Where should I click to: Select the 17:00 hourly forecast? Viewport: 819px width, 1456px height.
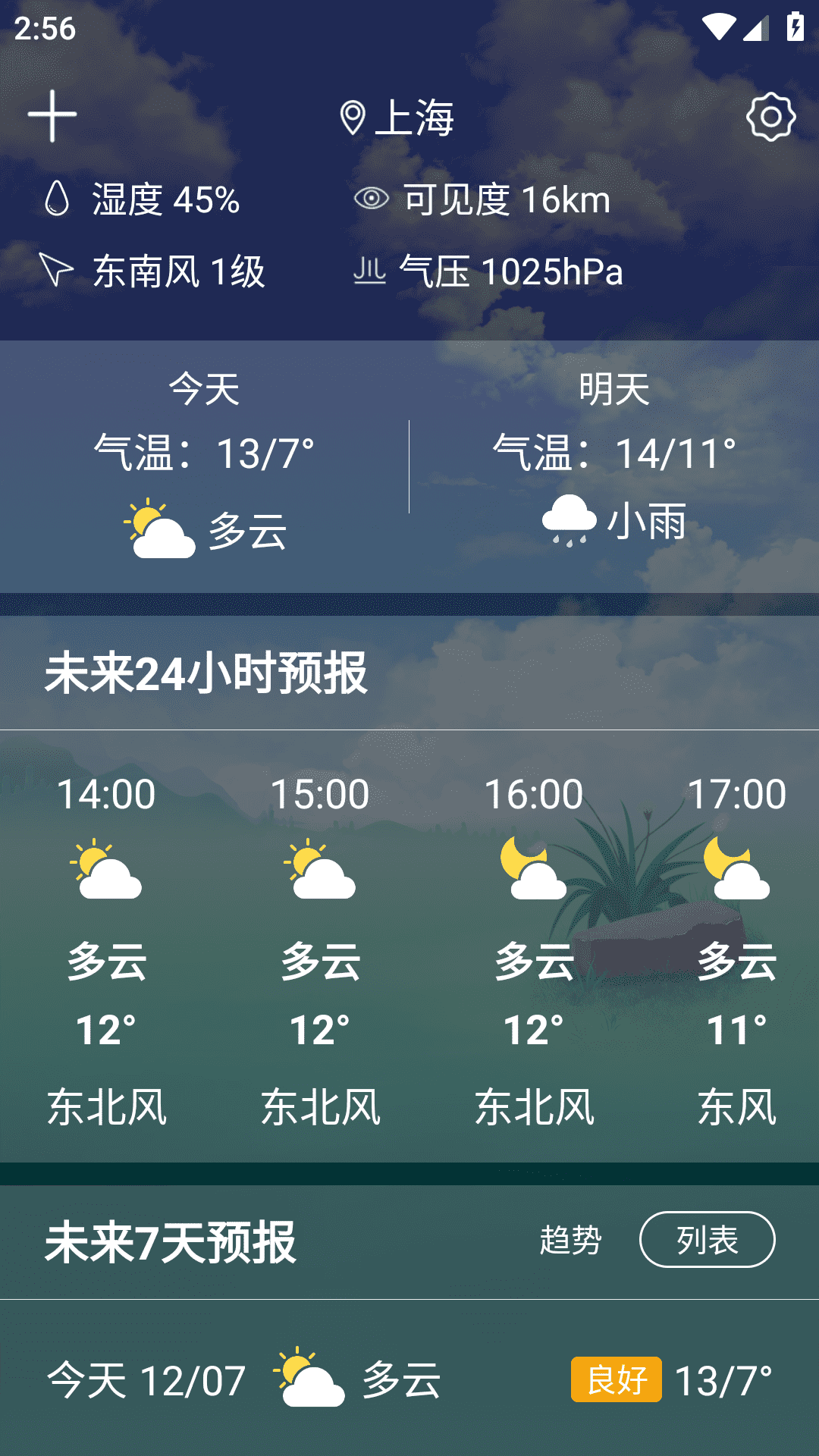[739, 948]
